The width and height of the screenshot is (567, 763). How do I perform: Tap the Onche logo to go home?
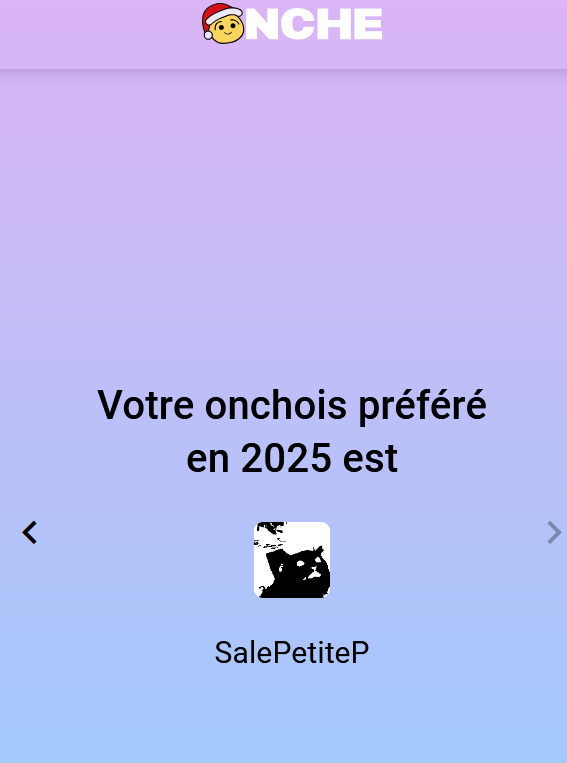pos(292,23)
